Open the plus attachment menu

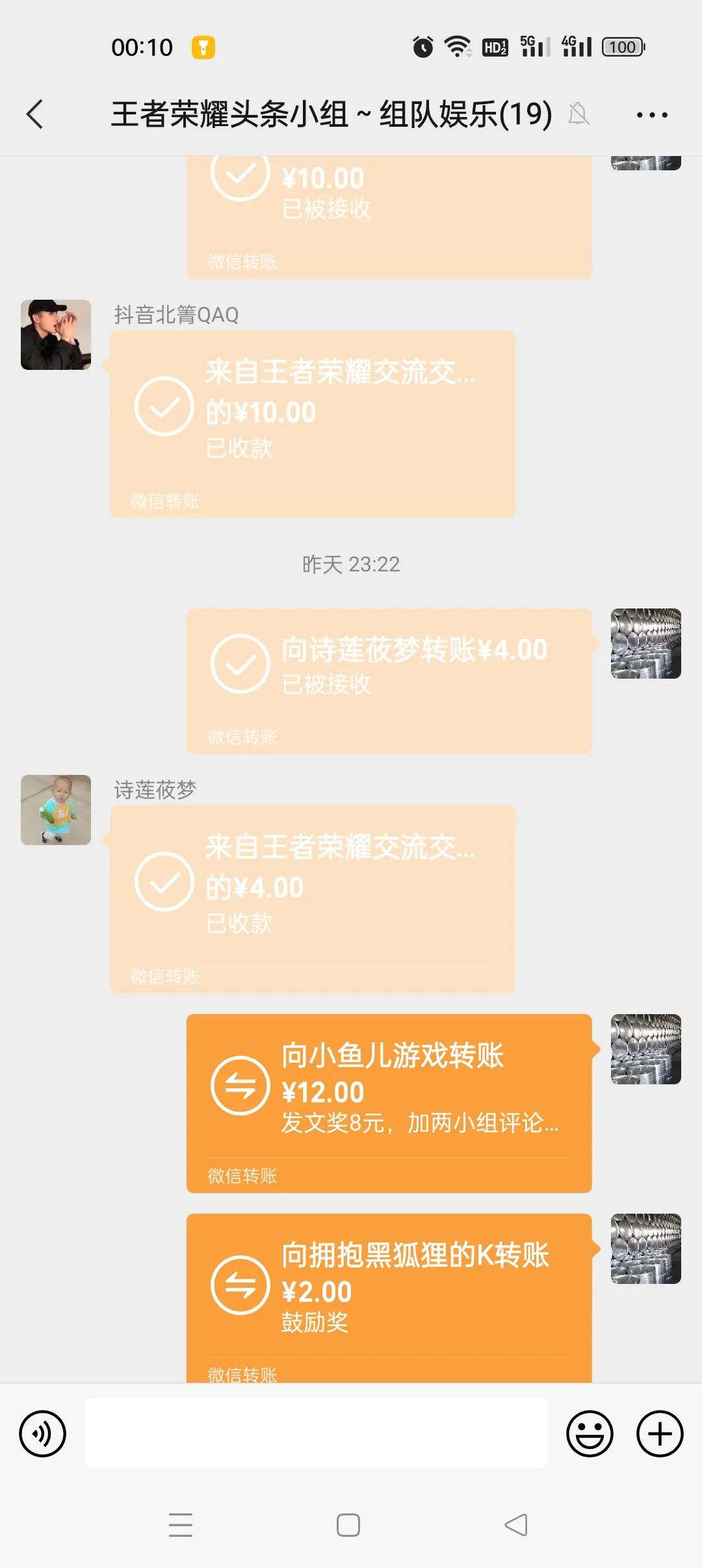[x=660, y=1433]
